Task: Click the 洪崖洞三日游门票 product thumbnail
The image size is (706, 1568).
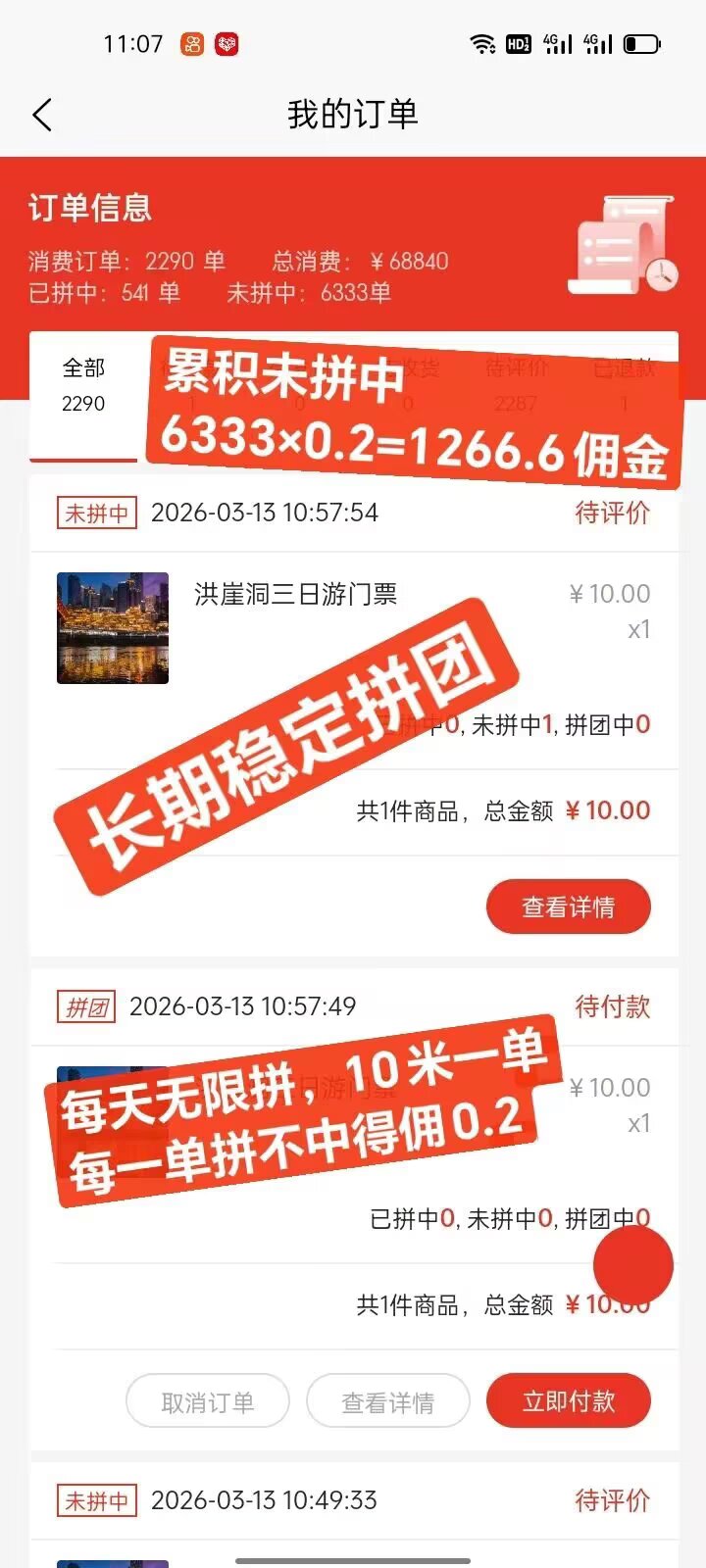Action: (112, 628)
